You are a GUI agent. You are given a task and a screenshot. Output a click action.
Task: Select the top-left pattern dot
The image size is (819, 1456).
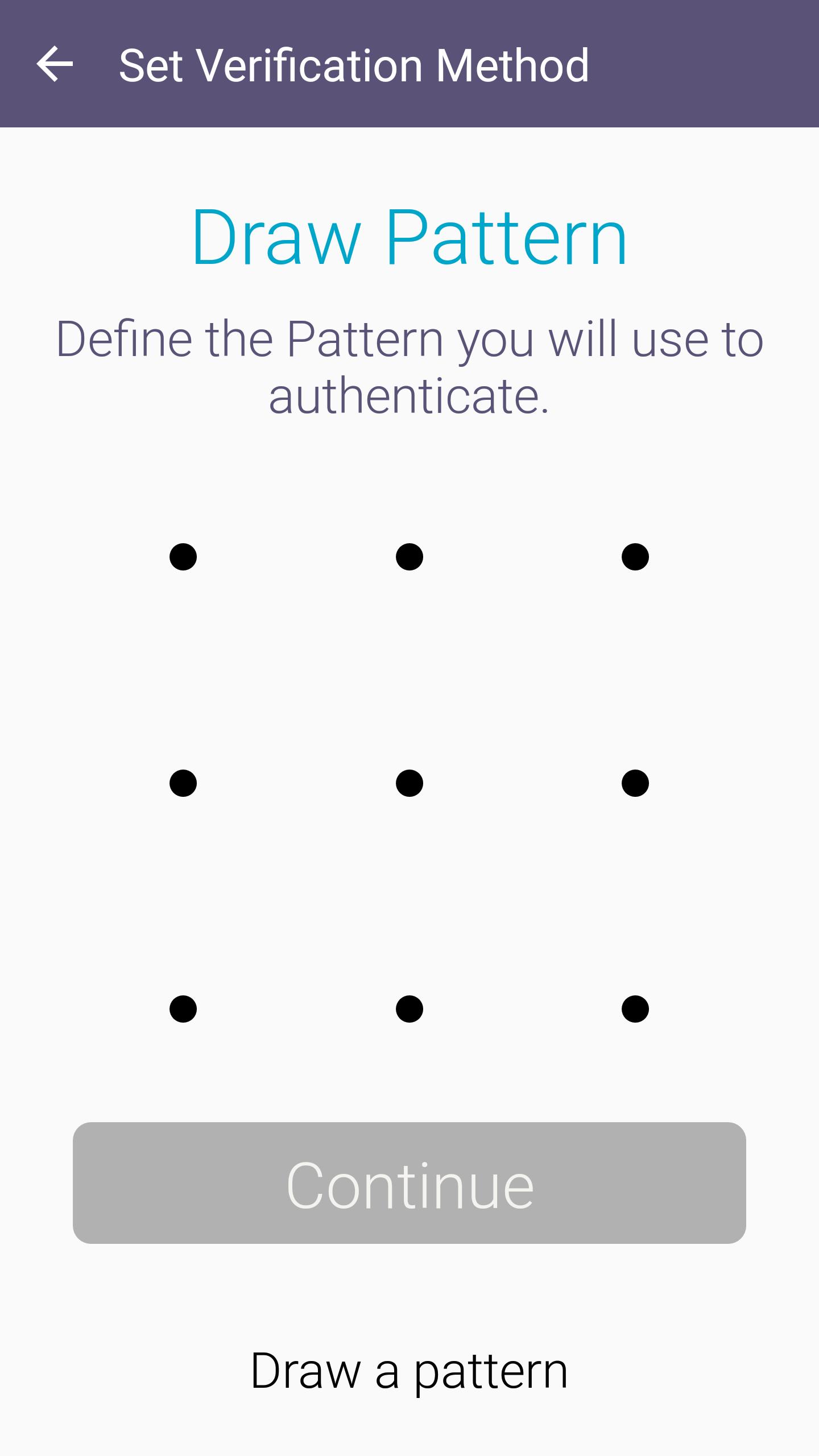tap(183, 557)
